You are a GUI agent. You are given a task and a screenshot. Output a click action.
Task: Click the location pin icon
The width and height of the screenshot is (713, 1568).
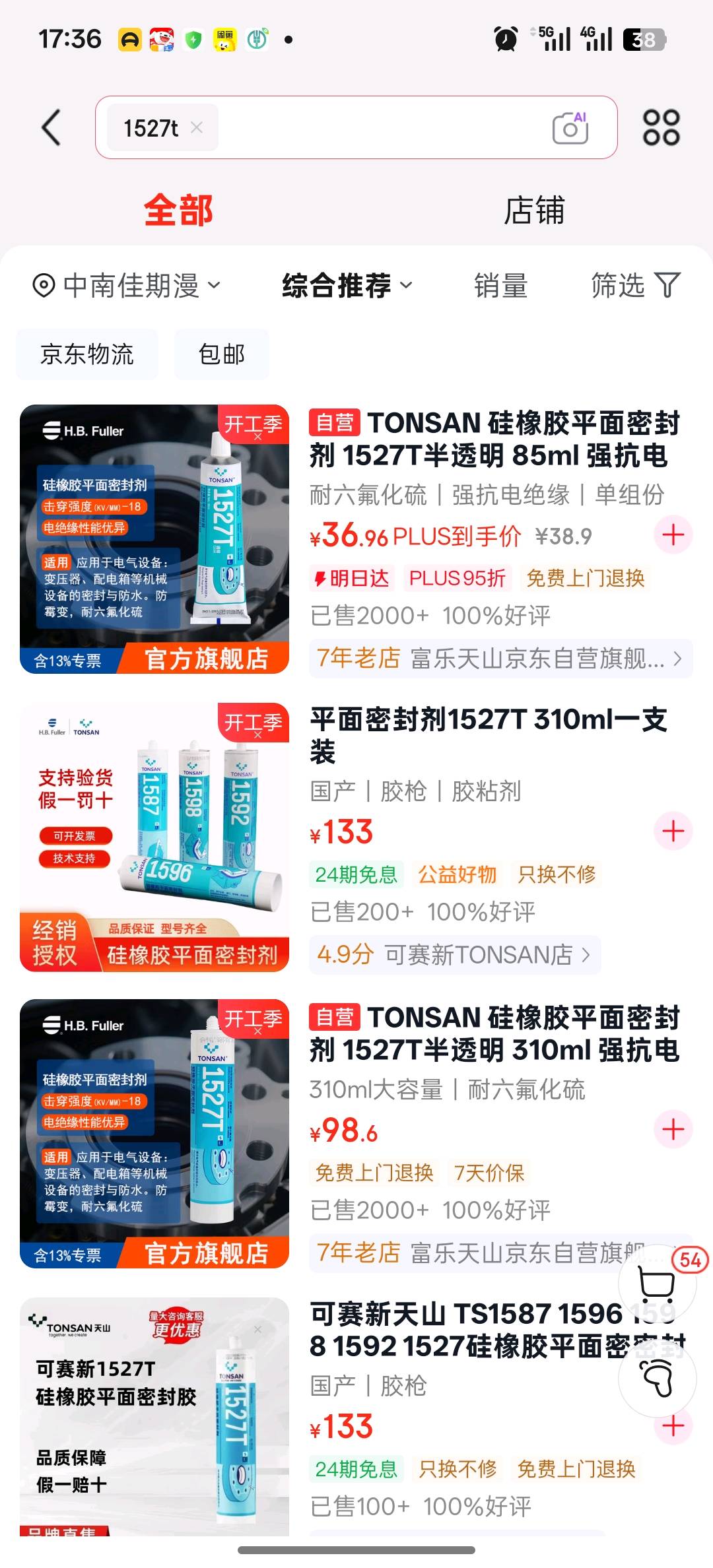click(x=44, y=285)
